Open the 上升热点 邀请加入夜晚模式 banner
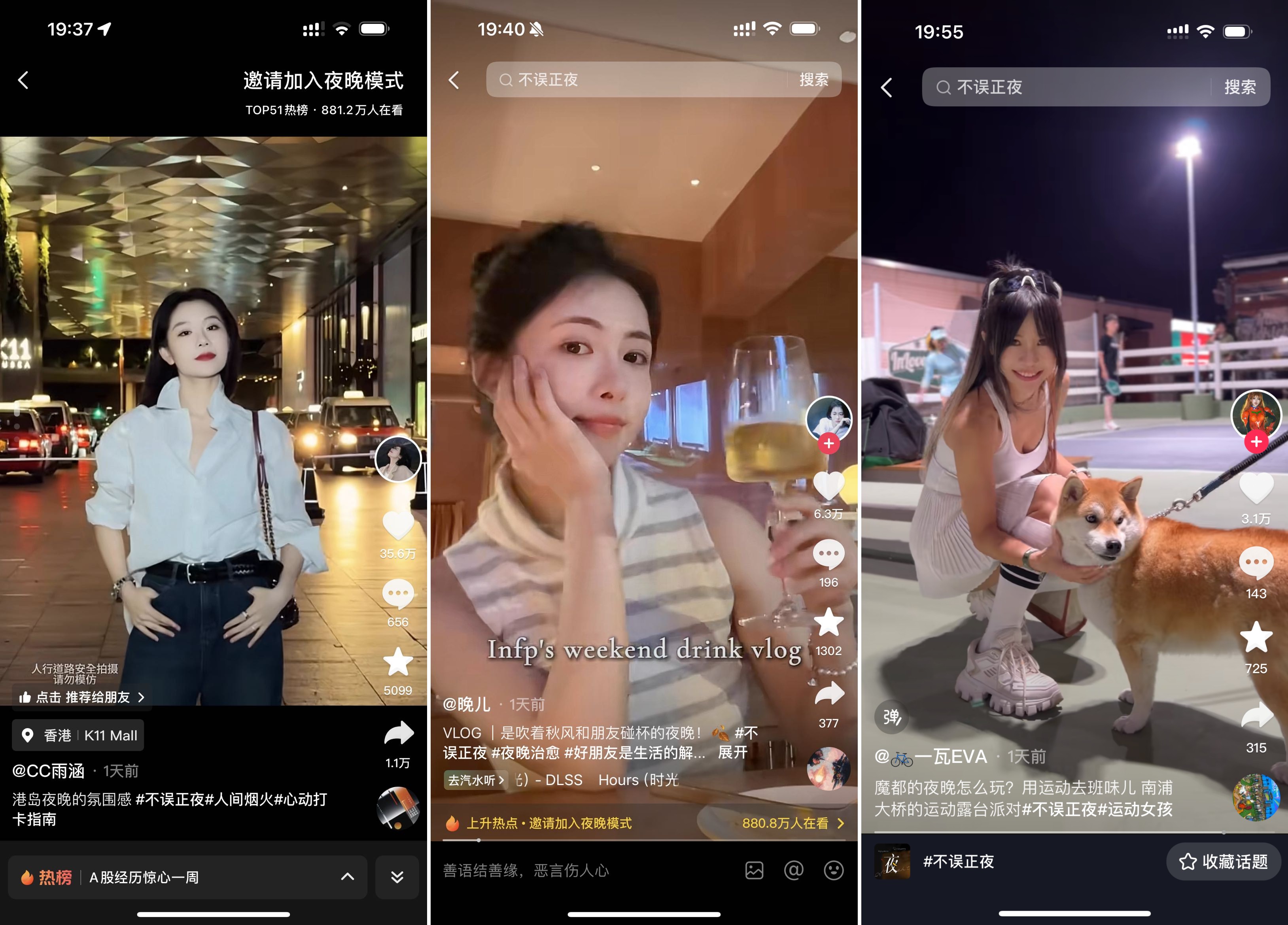 click(x=644, y=823)
